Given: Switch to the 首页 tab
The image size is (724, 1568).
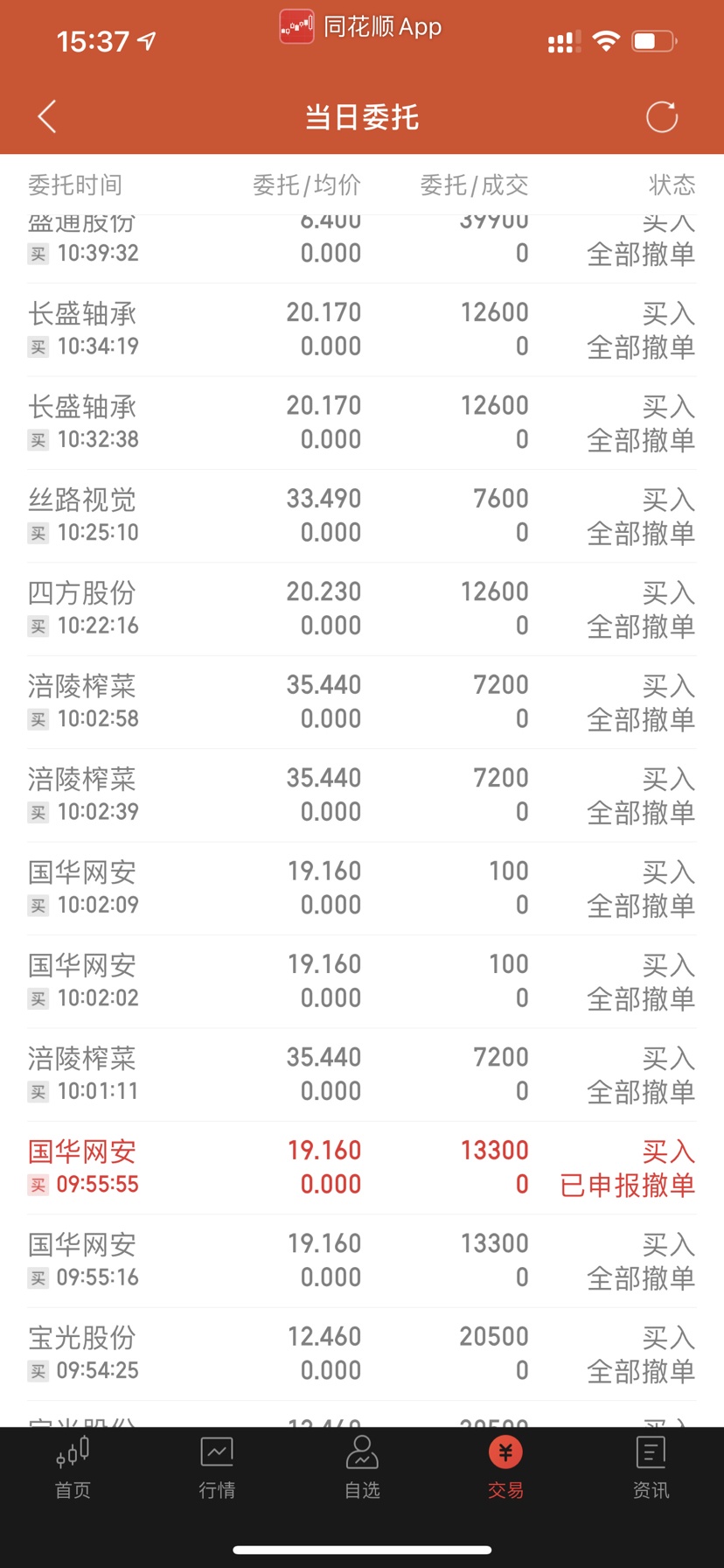Looking at the screenshot, I should (x=73, y=1467).
